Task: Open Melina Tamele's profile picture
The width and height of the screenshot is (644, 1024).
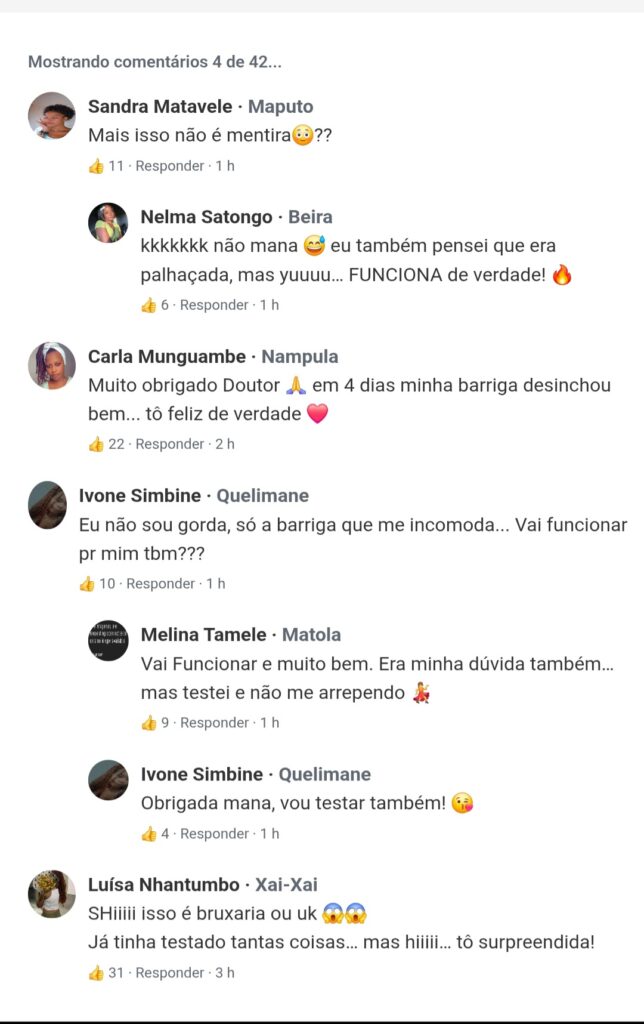Action: 108,641
